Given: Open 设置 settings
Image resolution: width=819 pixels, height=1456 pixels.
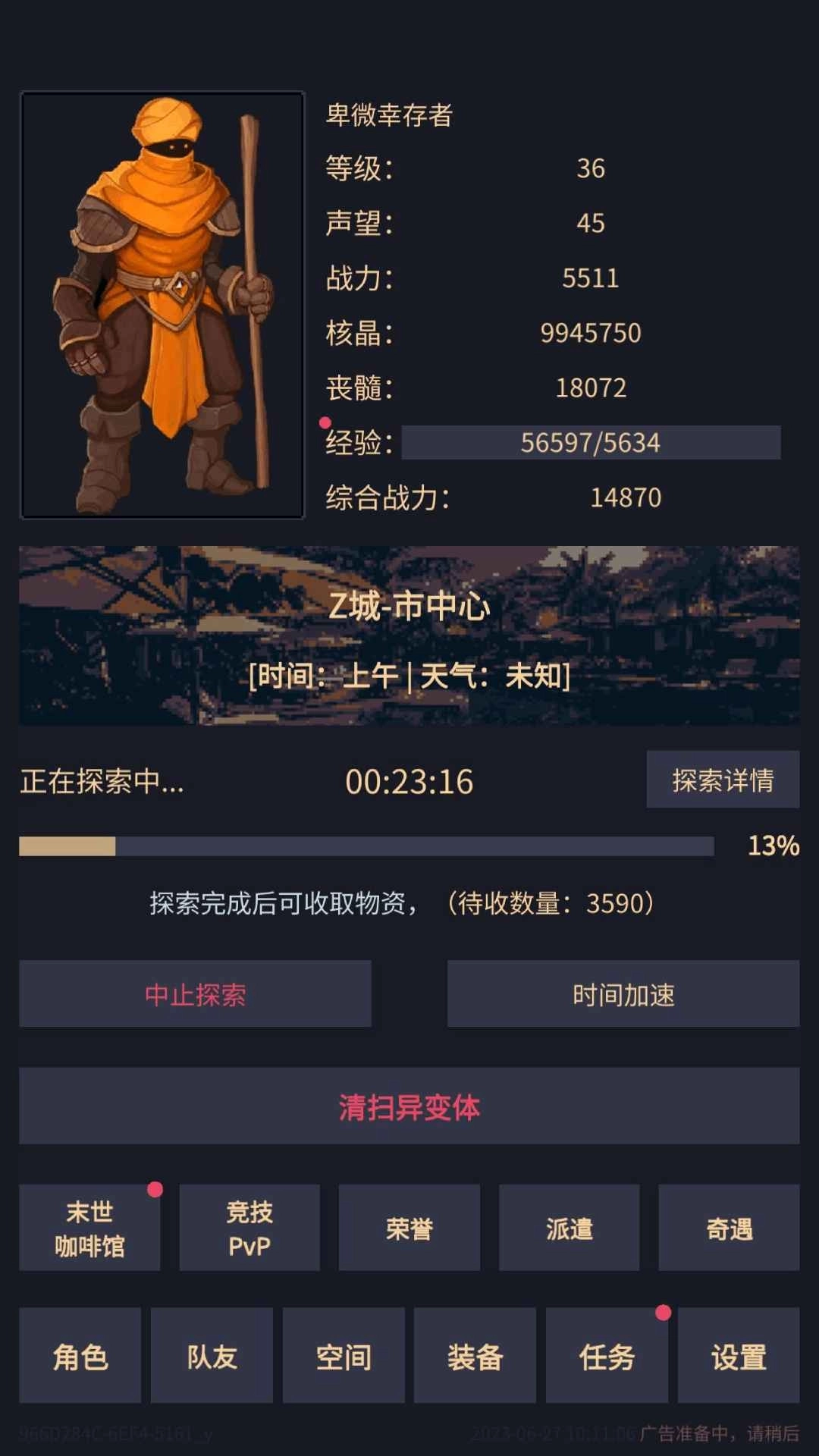Looking at the screenshot, I should (x=739, y=1356).
